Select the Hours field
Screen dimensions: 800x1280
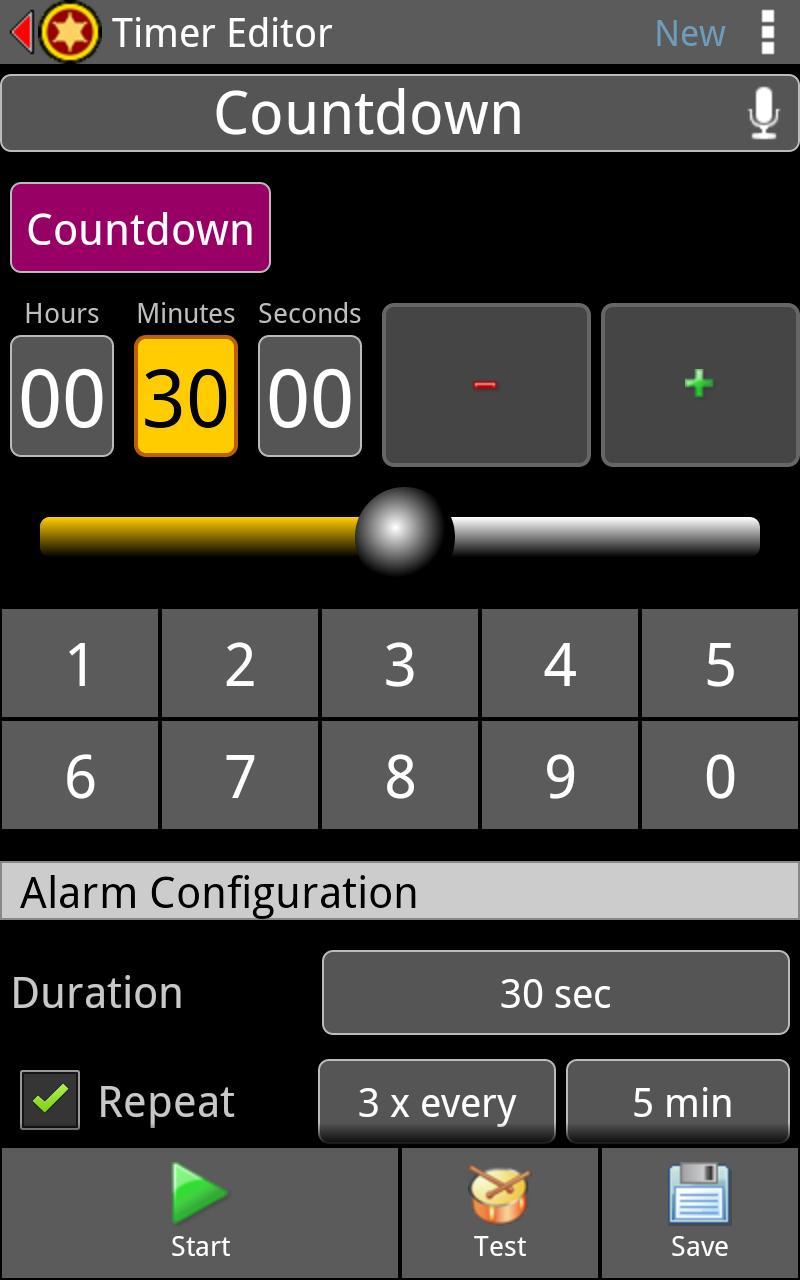pos(62,396)
